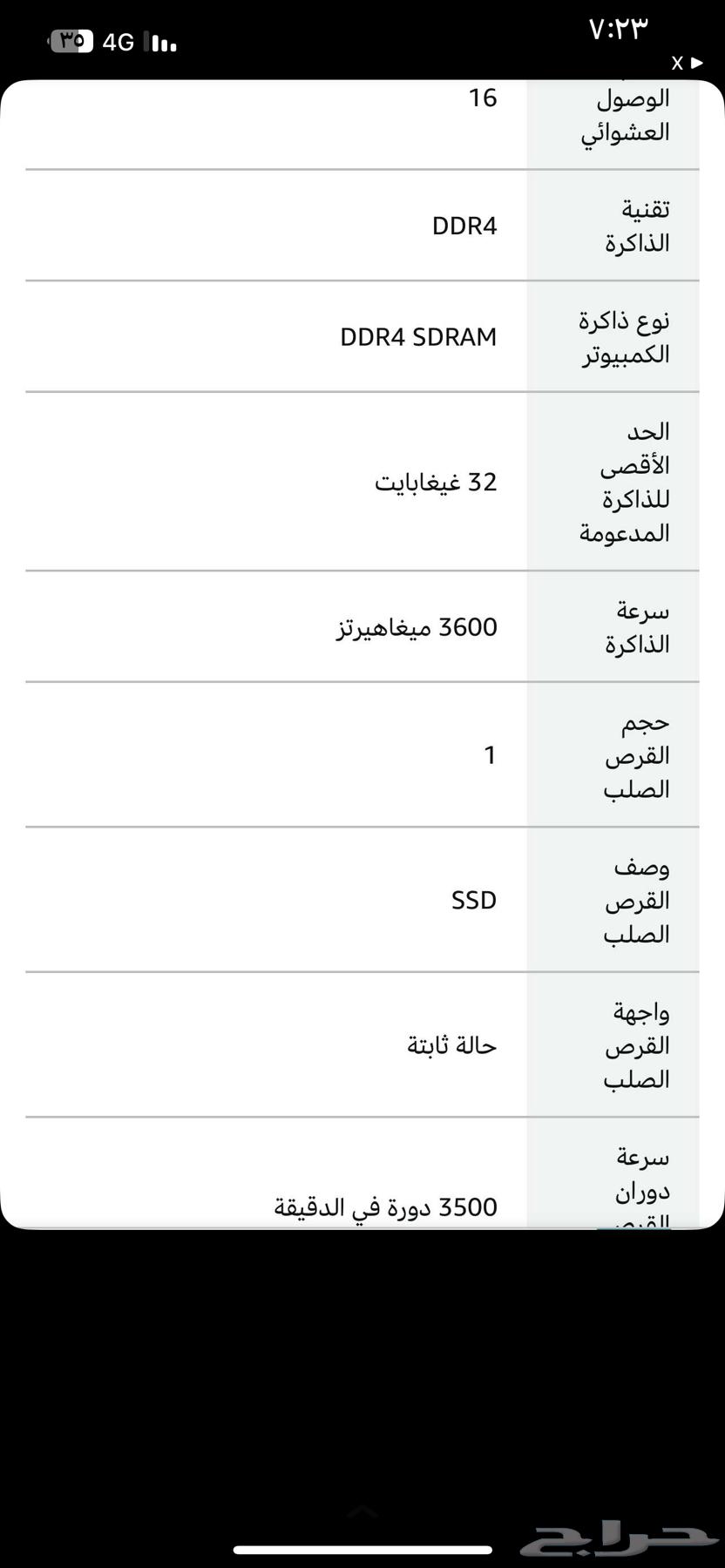
Task: Tap the الوصول العشوائي value 16
Action: [484, 98]
